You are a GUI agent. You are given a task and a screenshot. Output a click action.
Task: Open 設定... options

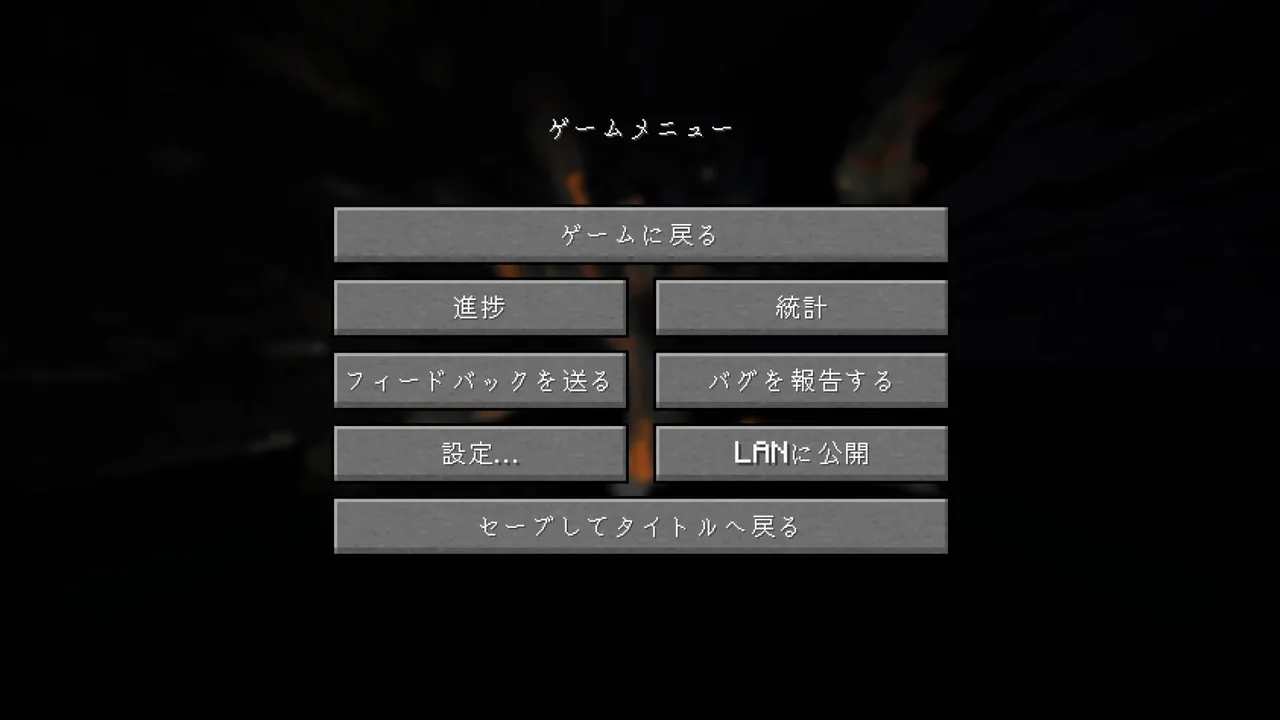[x=480, y=454]
